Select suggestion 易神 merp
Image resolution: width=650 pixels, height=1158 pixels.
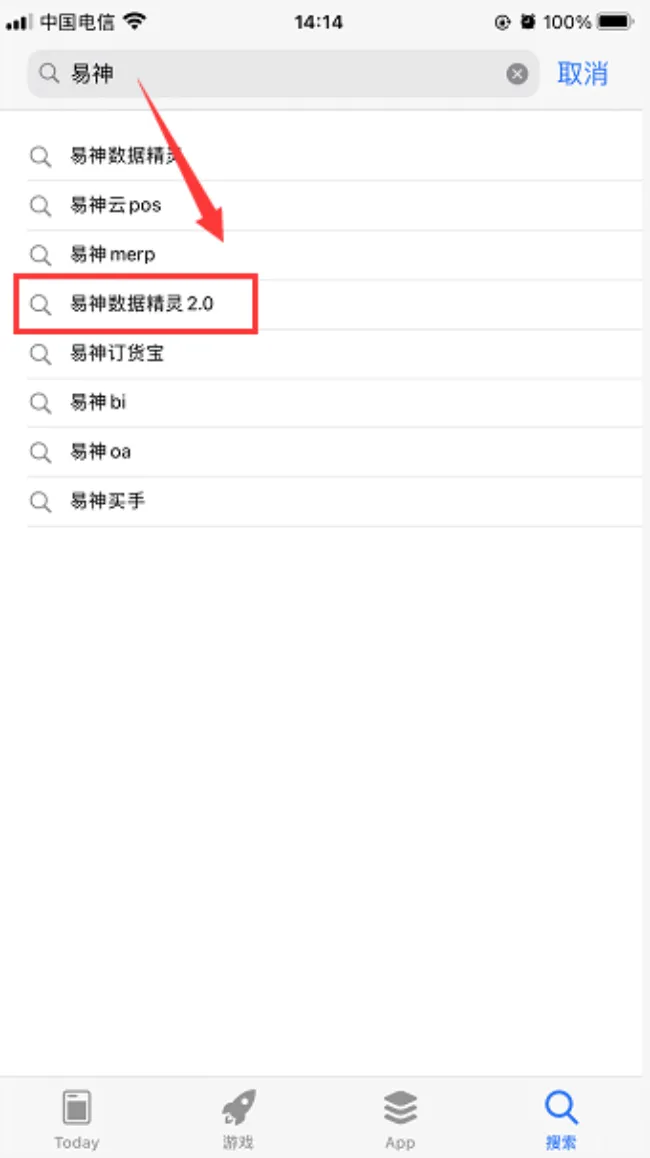(112, 254)
